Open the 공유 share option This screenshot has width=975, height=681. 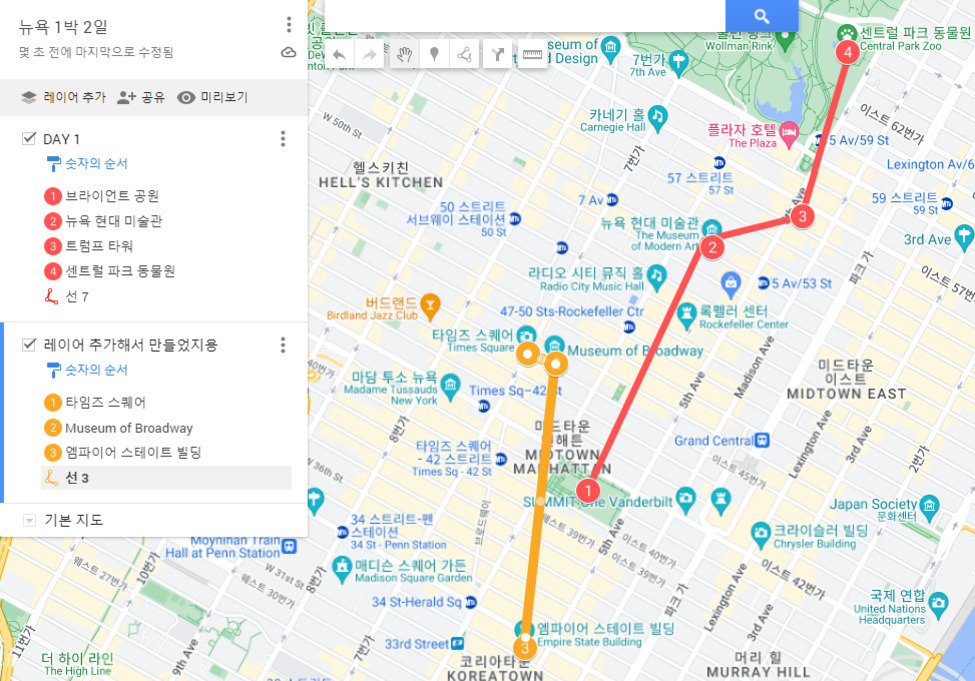pos(141,97)
